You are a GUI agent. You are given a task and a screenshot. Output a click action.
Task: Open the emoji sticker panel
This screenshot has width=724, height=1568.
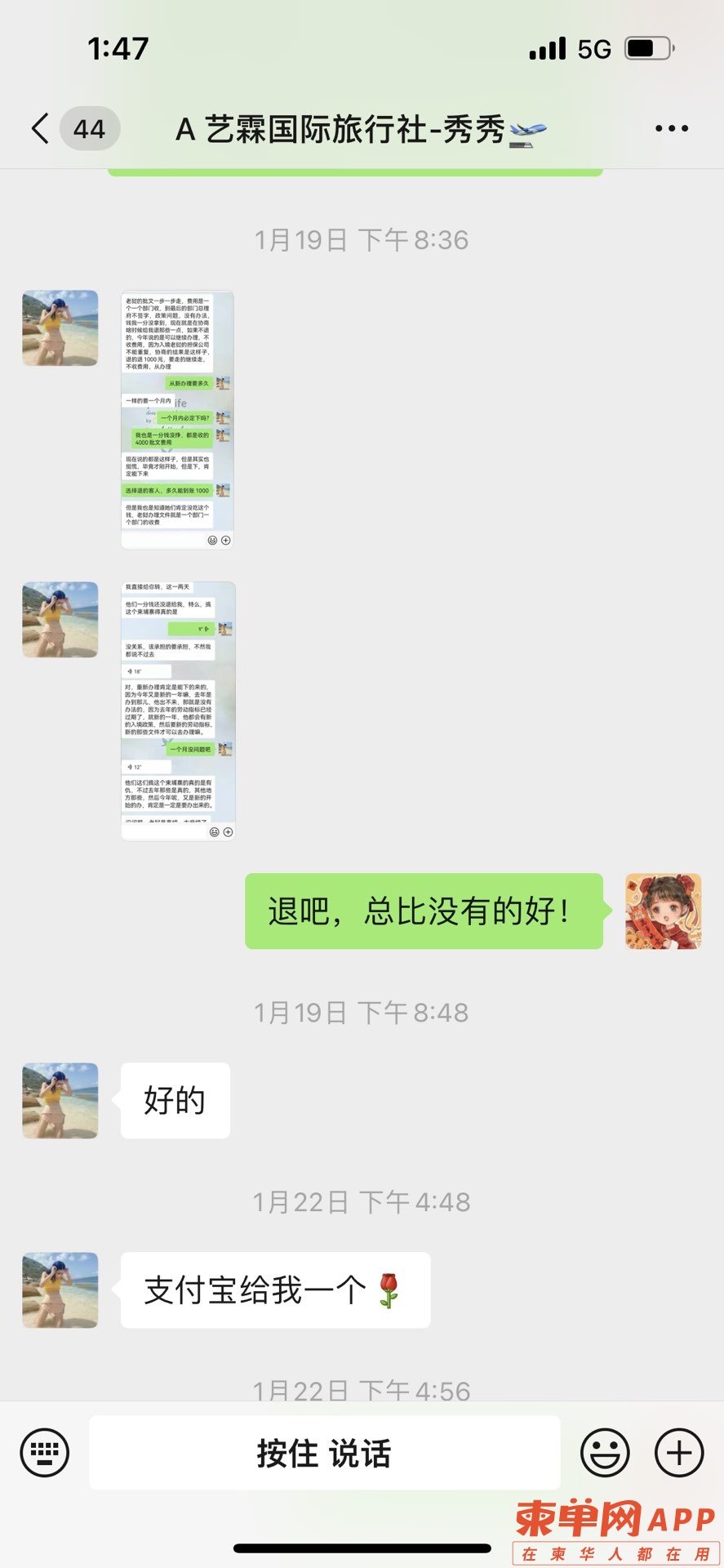click(x=605, y=1453)
